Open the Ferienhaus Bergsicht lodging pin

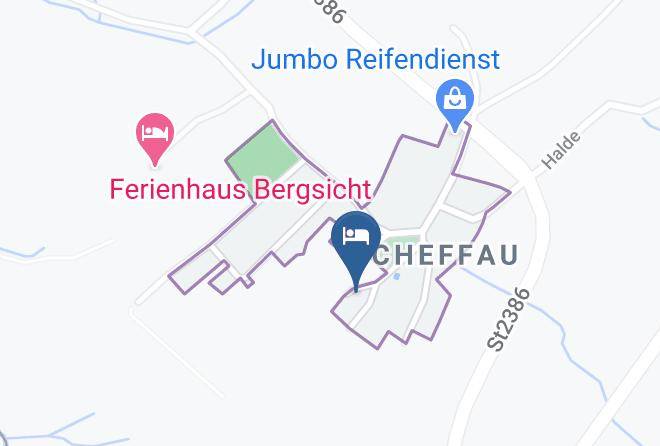click(x=155, y=138)
